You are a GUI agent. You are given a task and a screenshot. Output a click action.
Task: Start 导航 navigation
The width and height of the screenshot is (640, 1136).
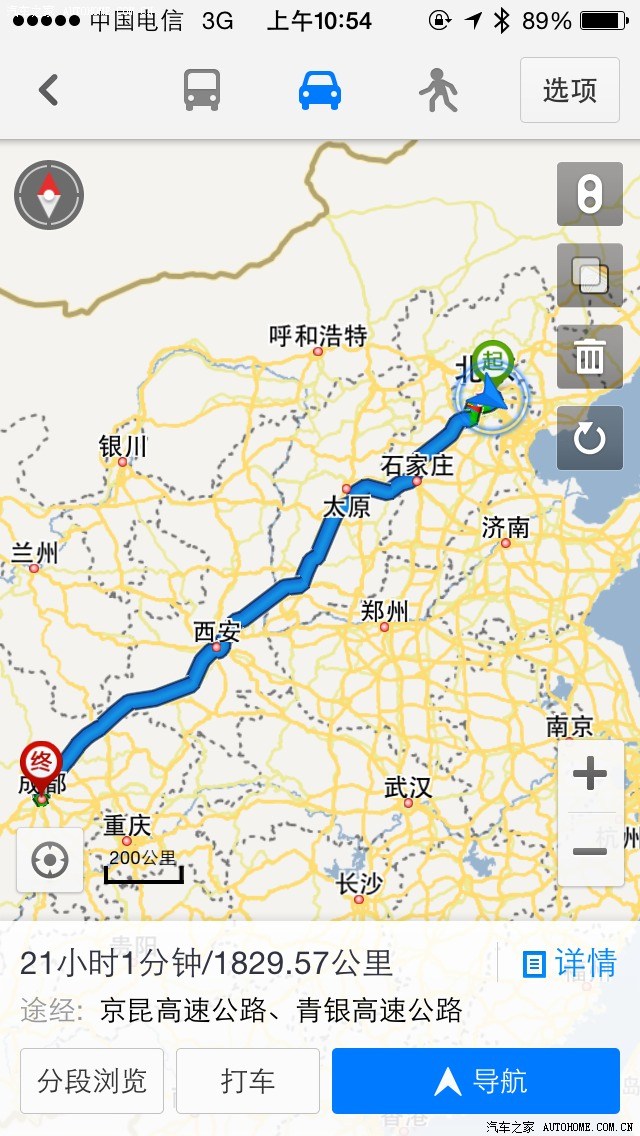click(x=476, y=1081)
